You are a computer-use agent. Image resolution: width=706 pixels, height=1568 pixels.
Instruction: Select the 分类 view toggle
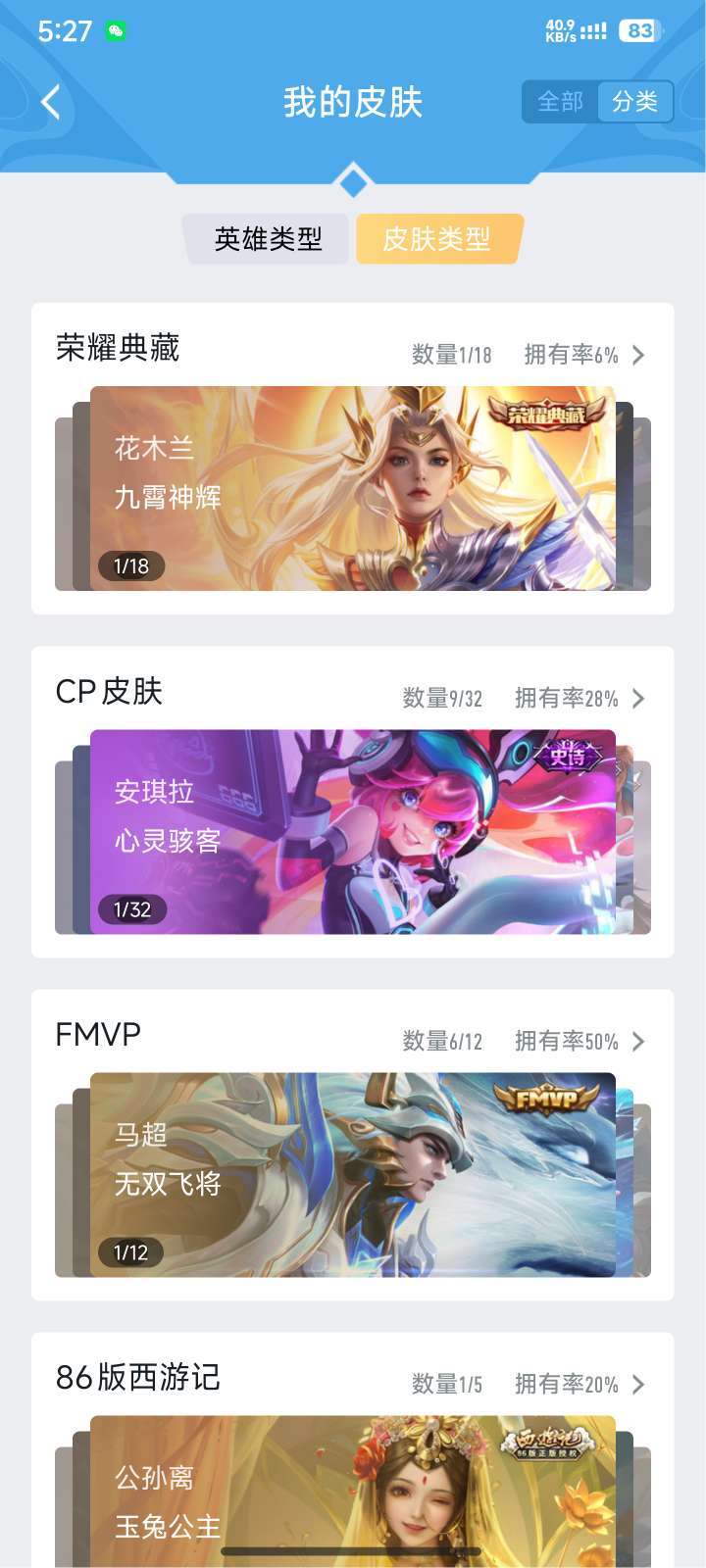click(x=634, y=101)
